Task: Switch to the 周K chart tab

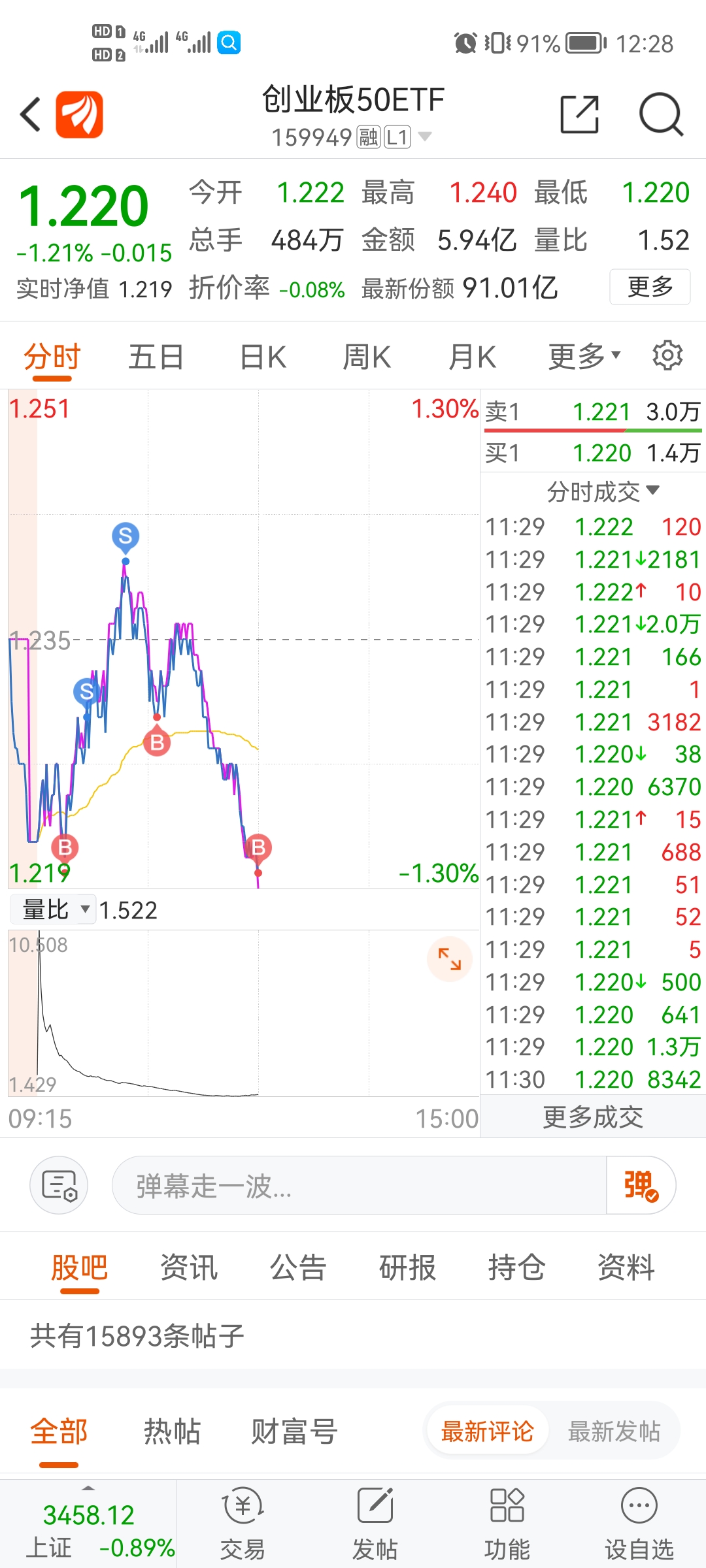Action: tap(367, 357)
